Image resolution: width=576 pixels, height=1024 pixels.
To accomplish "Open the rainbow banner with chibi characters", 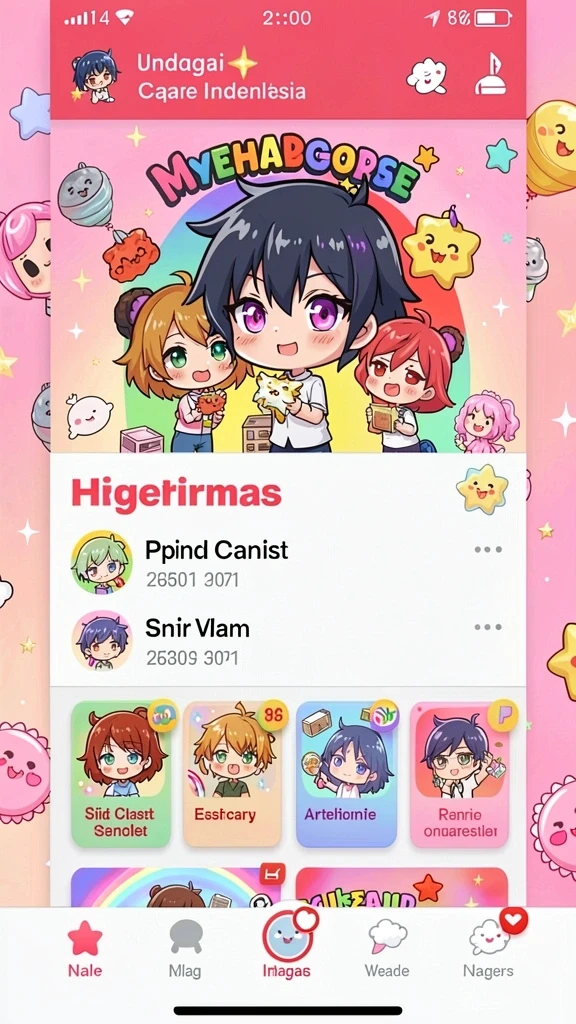I will pos(288,287).
